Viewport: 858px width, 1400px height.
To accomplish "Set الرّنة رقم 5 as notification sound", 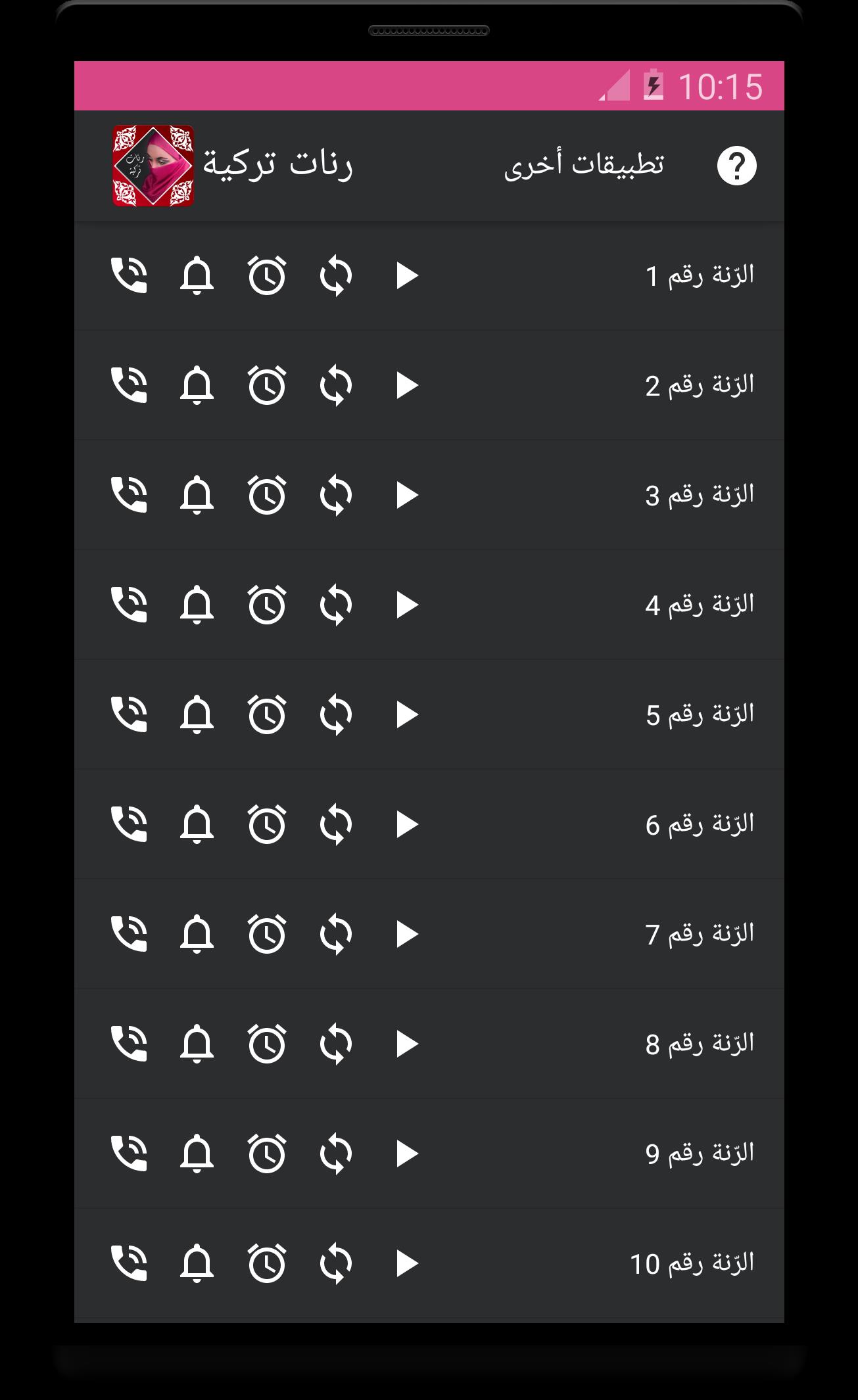I will [197, 714].
